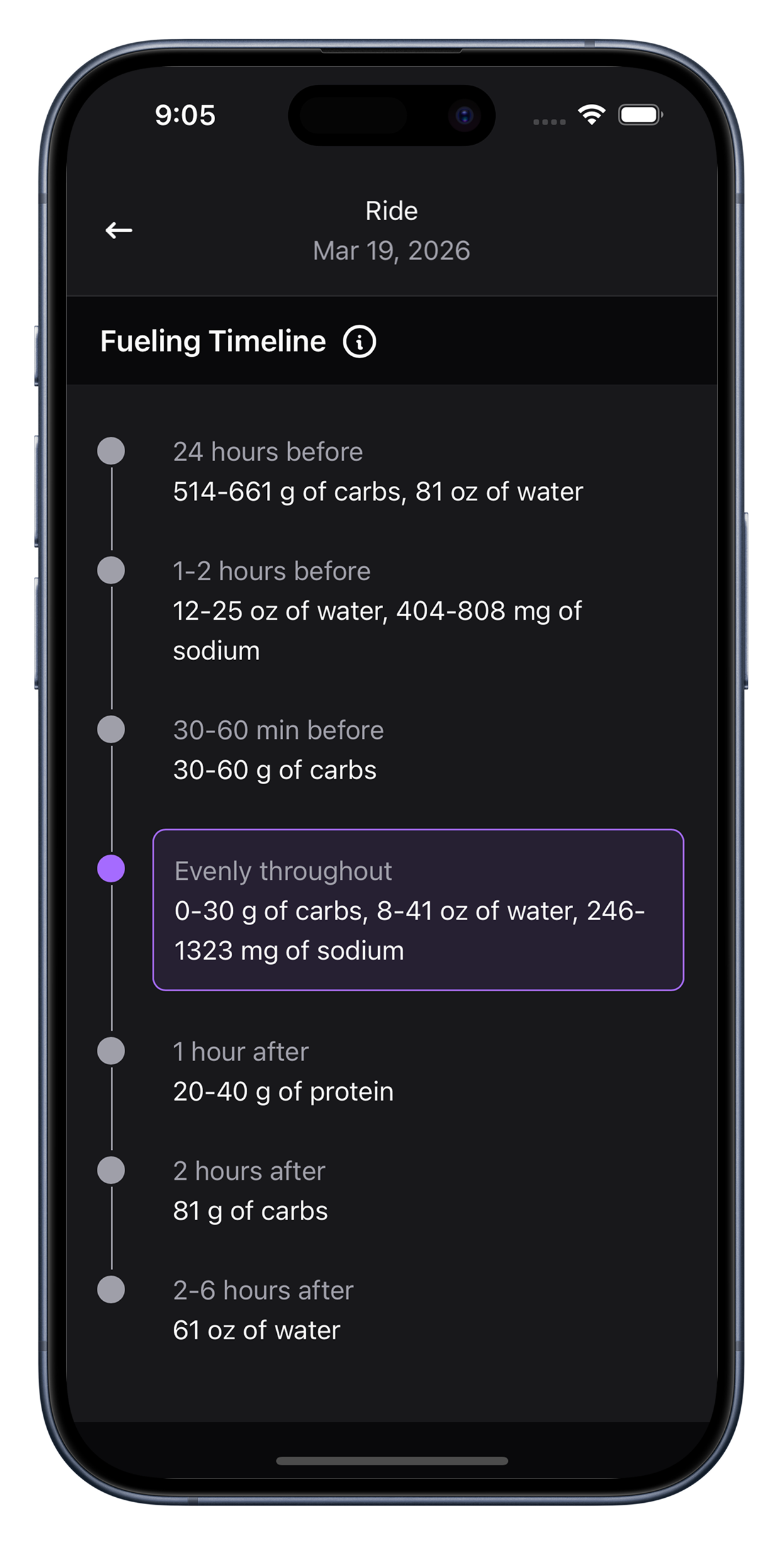The width and height of the screenshot is (784, 1545).
Task: Open the Mar 19, 2026 date label
Action: tap(391, 250)
